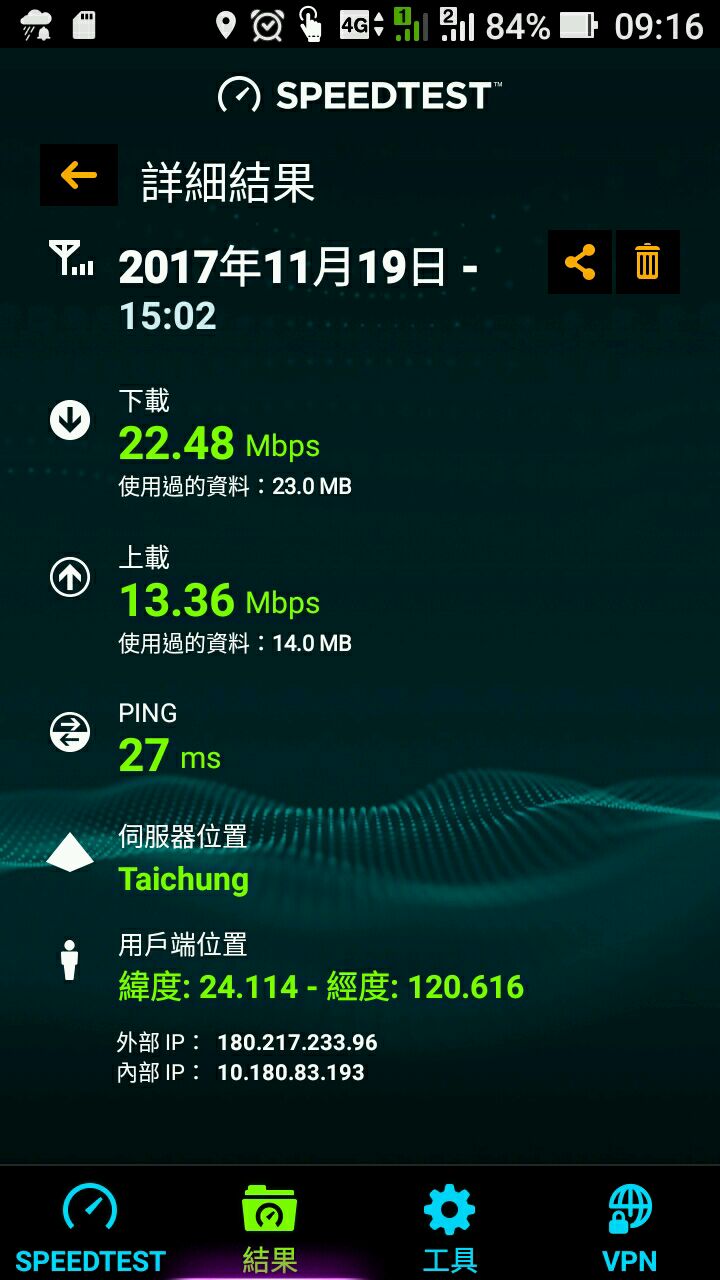Switch to the VPN tab

[630, 1227]
